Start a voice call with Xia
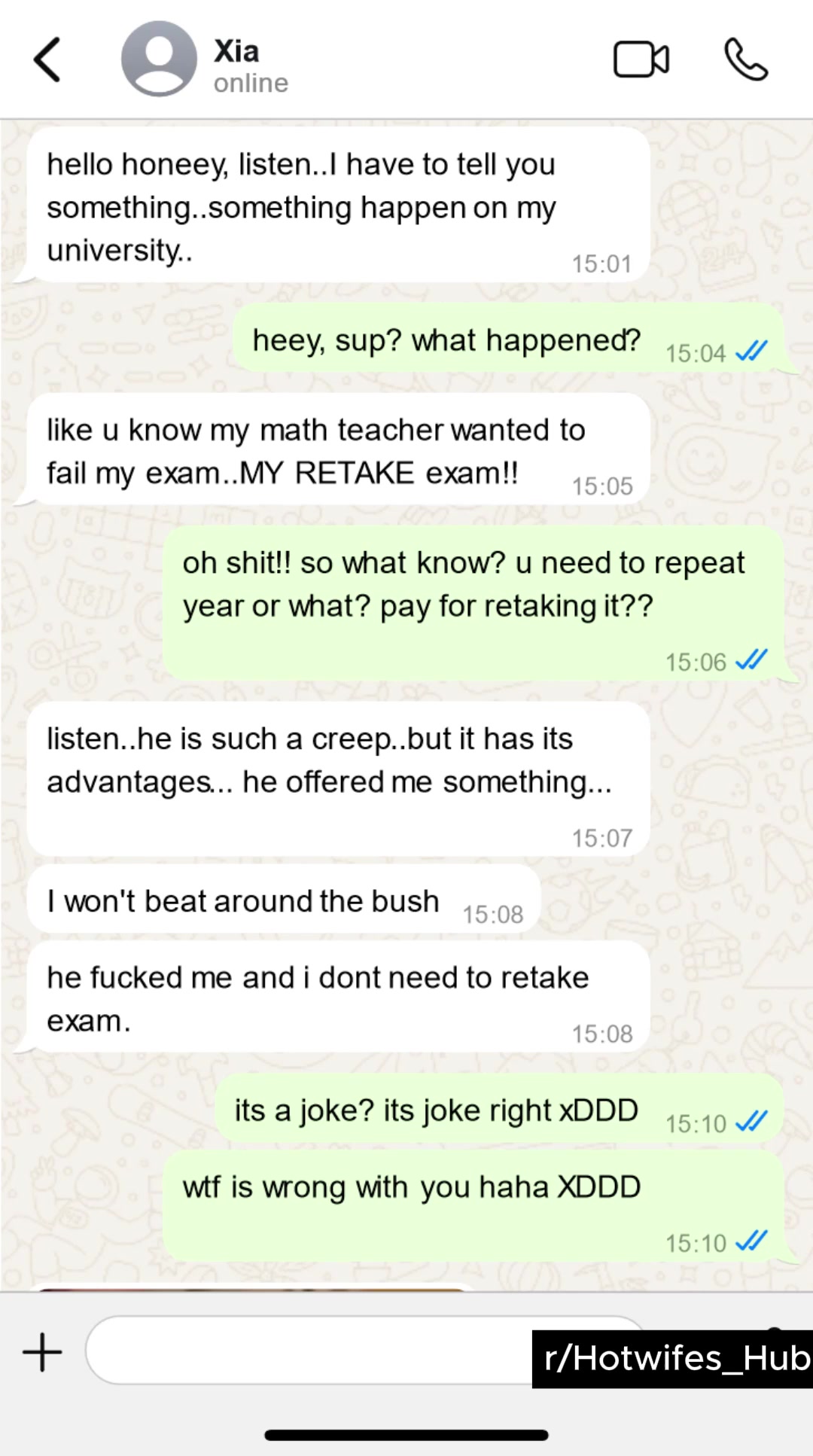Viewport: 813px width, 1456px height. click(x=745, y=59)
